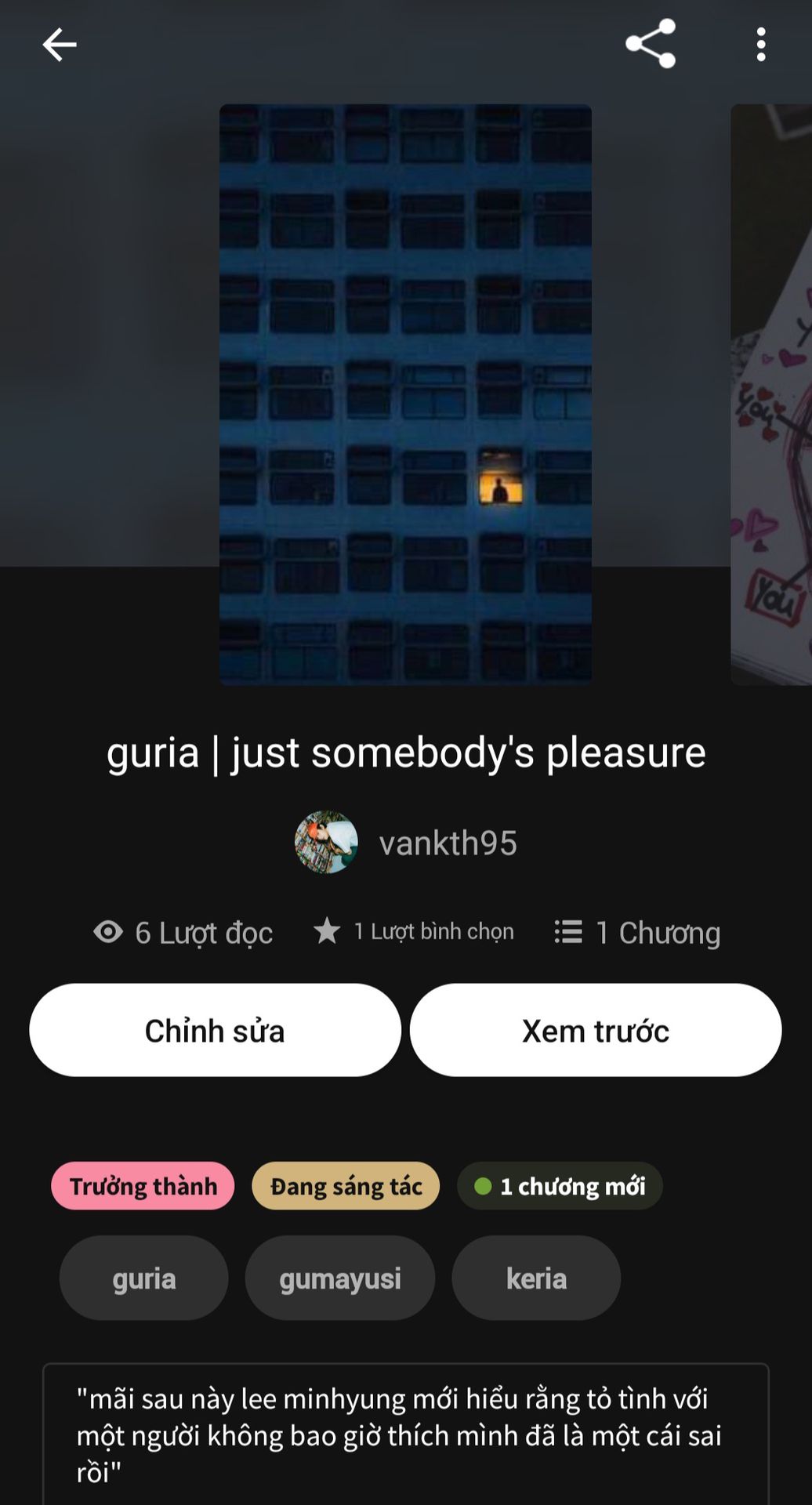This screenshot has height=1505, width=812.
Task: Open the guria story cover image
Action: pyautogui.click(x=405, y=394)
